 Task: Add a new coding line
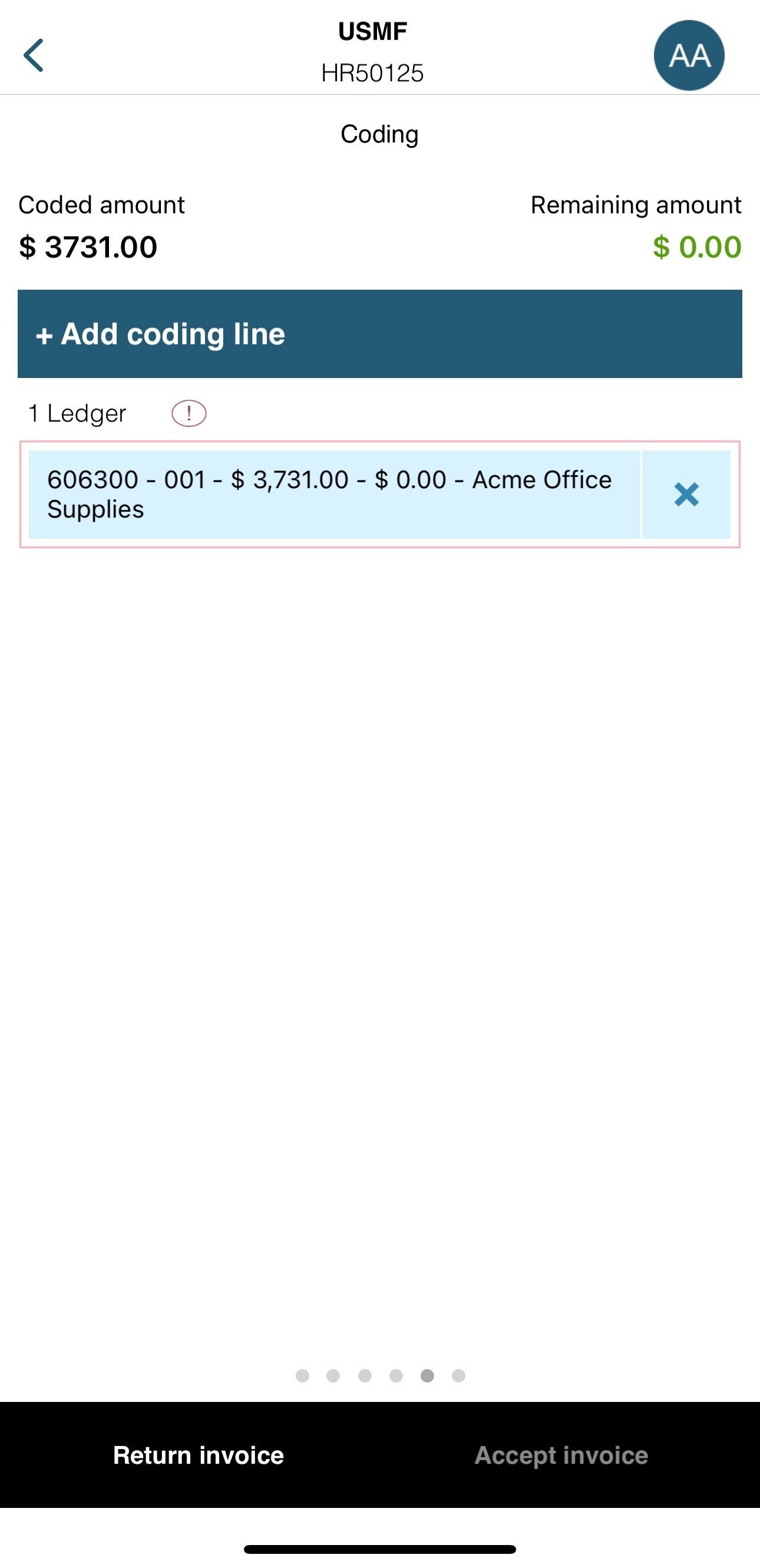379,334
